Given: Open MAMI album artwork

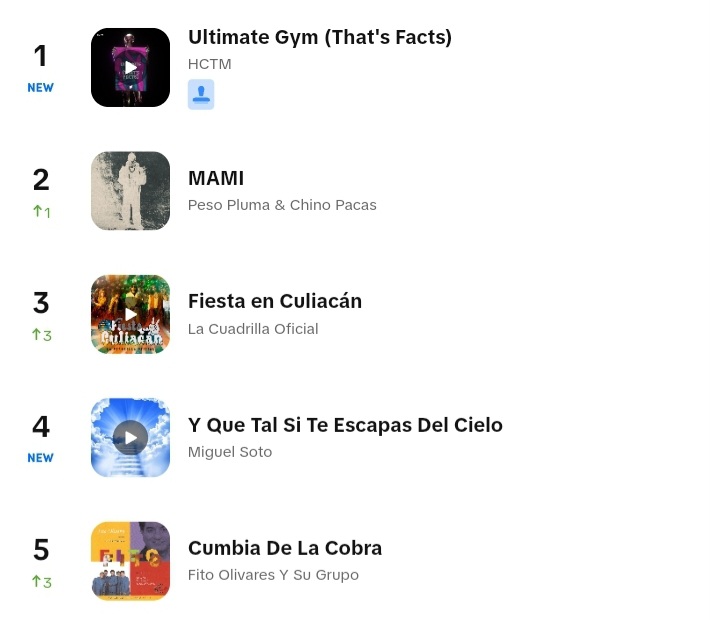Looking at the screenshot, I should (130, 191).
